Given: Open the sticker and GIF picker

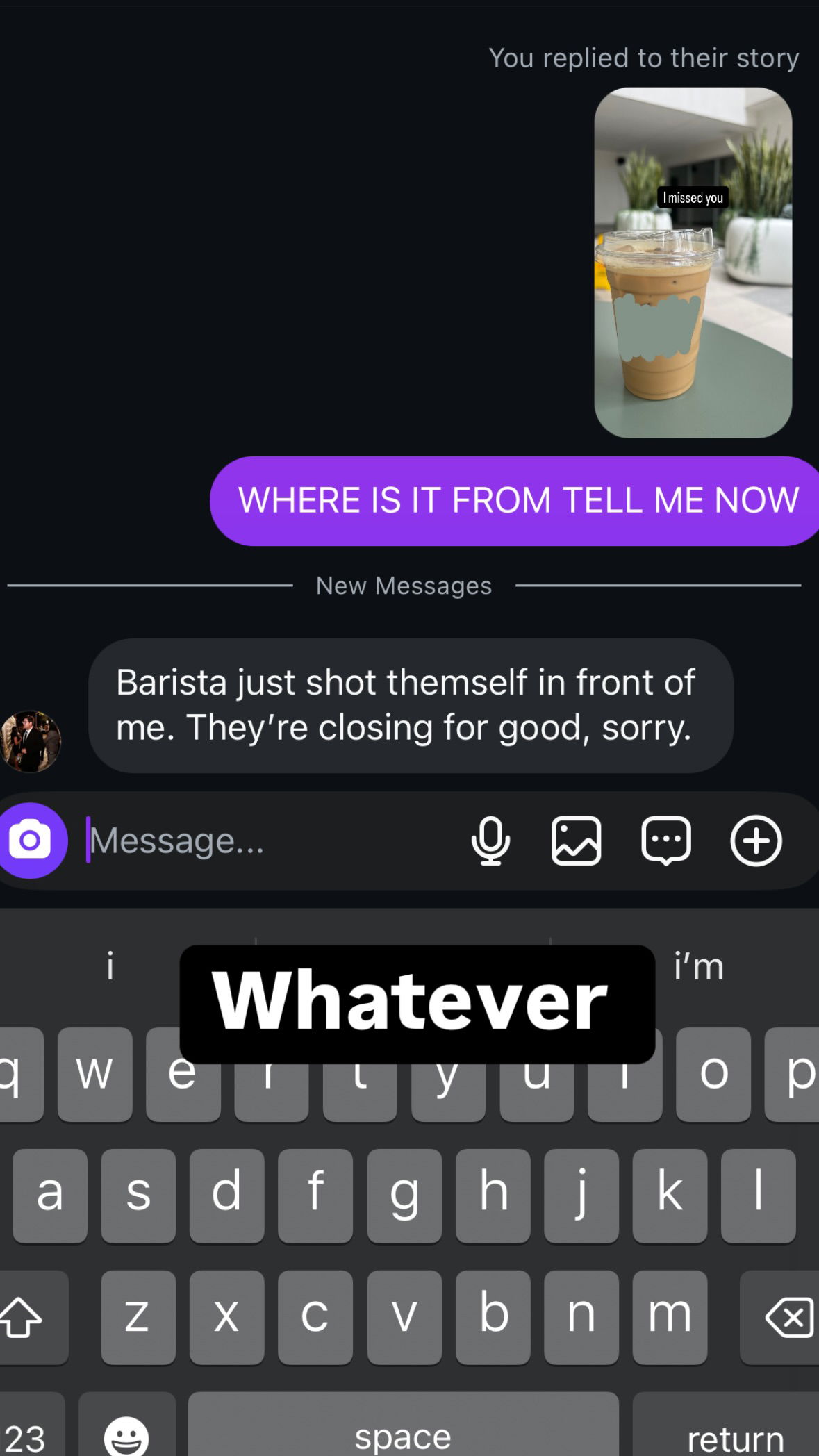Looking at the screenshot, I should 665,841.
